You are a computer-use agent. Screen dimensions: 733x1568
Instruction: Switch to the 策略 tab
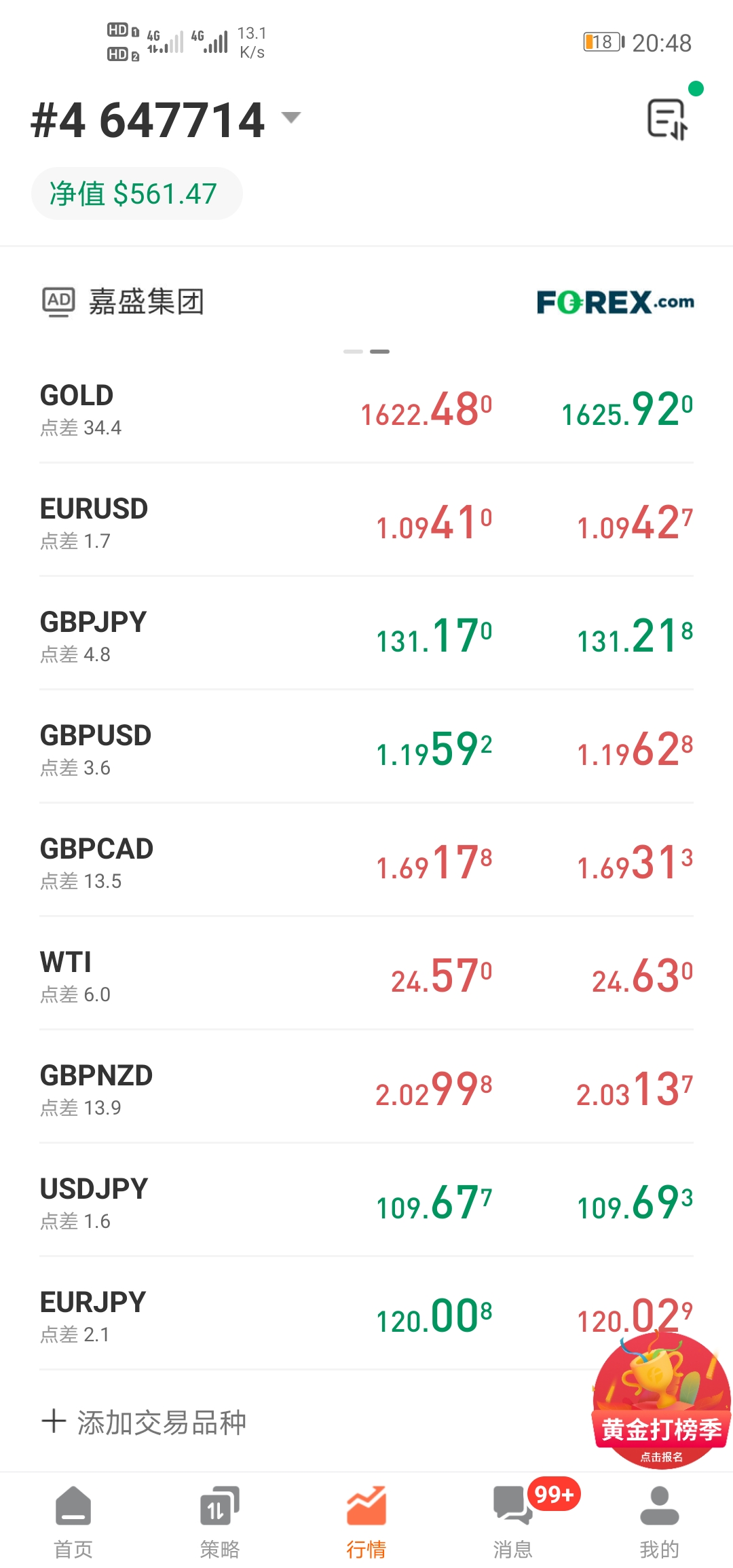pos(220,1522)
